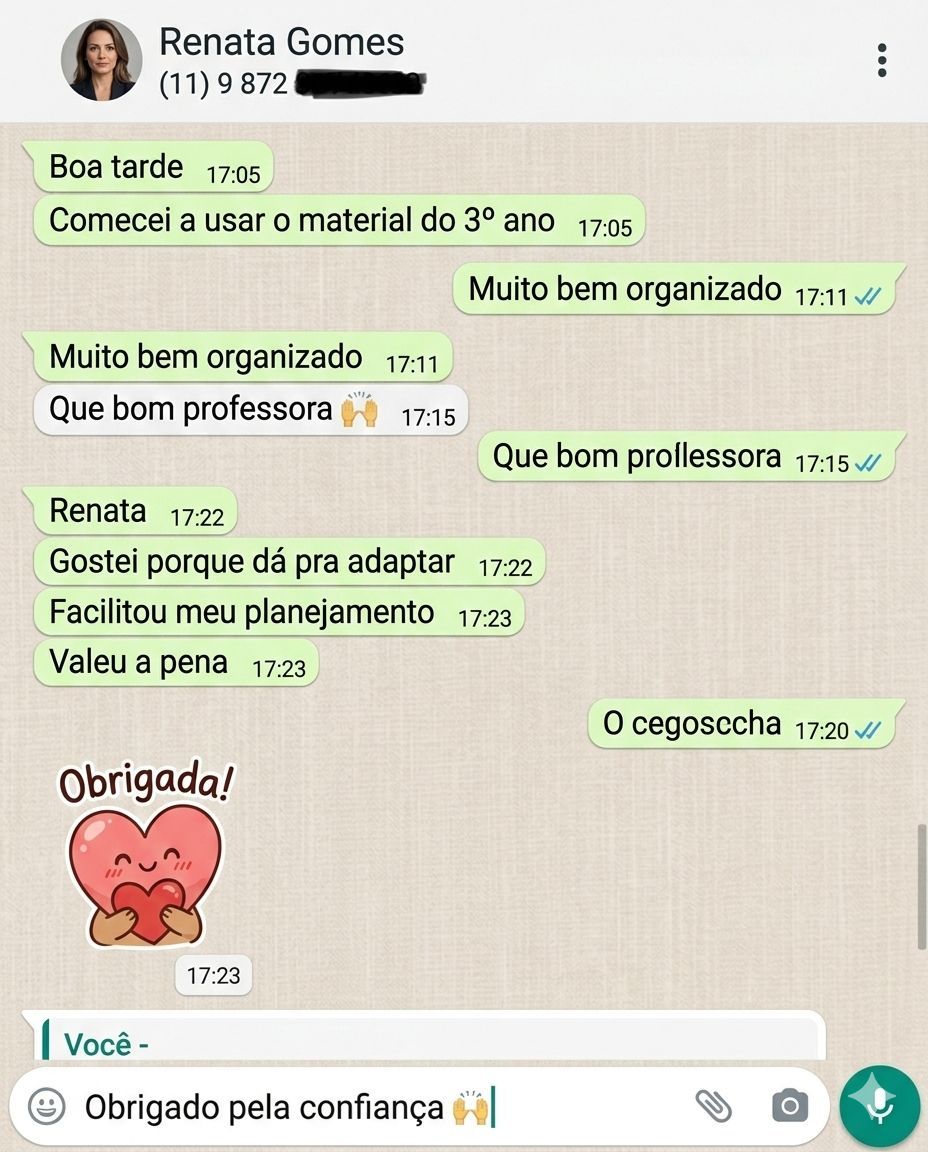Image resolution: width=928 pixels, height=1152 pixels.
Task: Select the 'Valeu a pena' message
Action: coord(140,661)
